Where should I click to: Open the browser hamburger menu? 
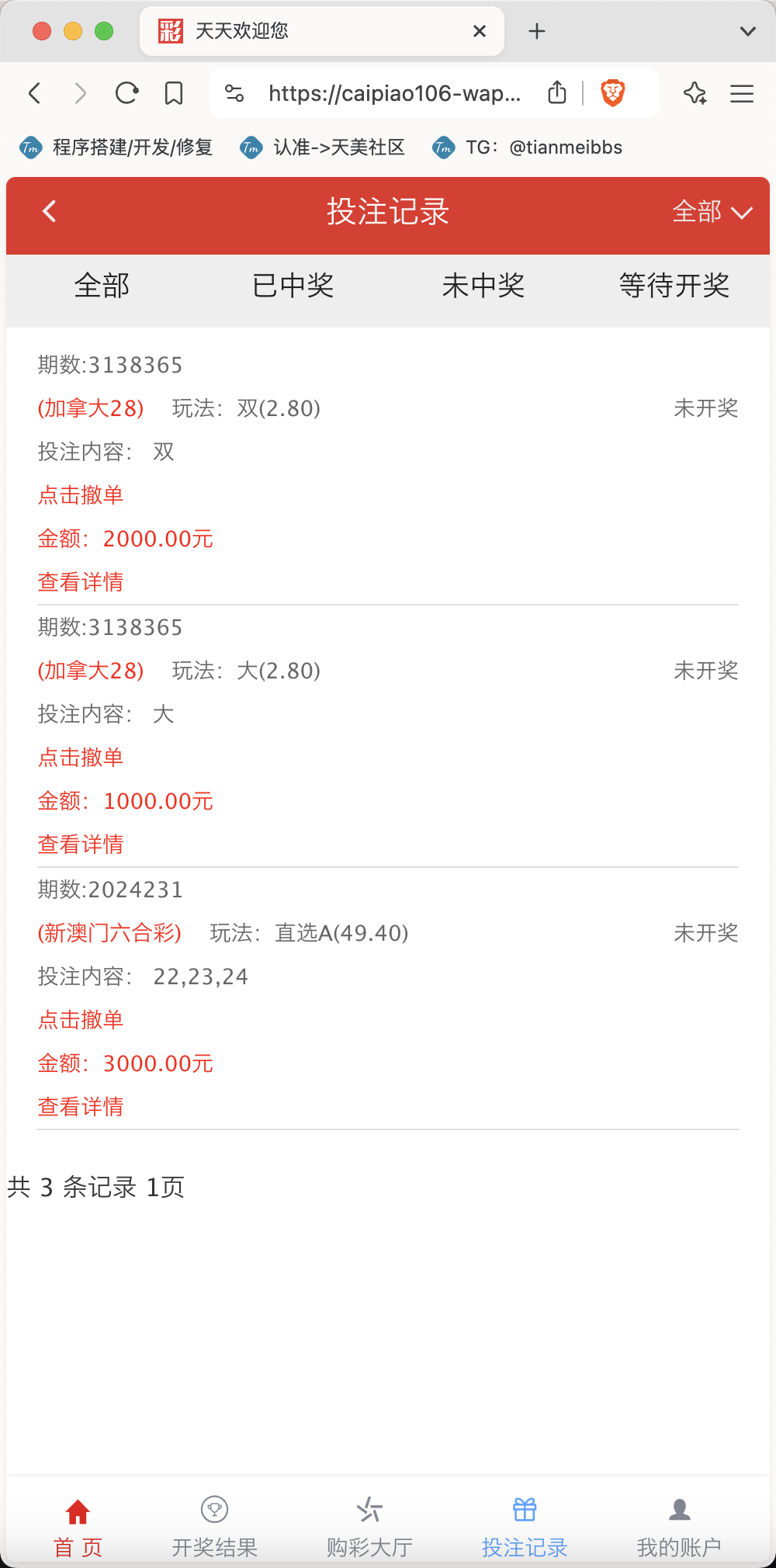point(742,94)
